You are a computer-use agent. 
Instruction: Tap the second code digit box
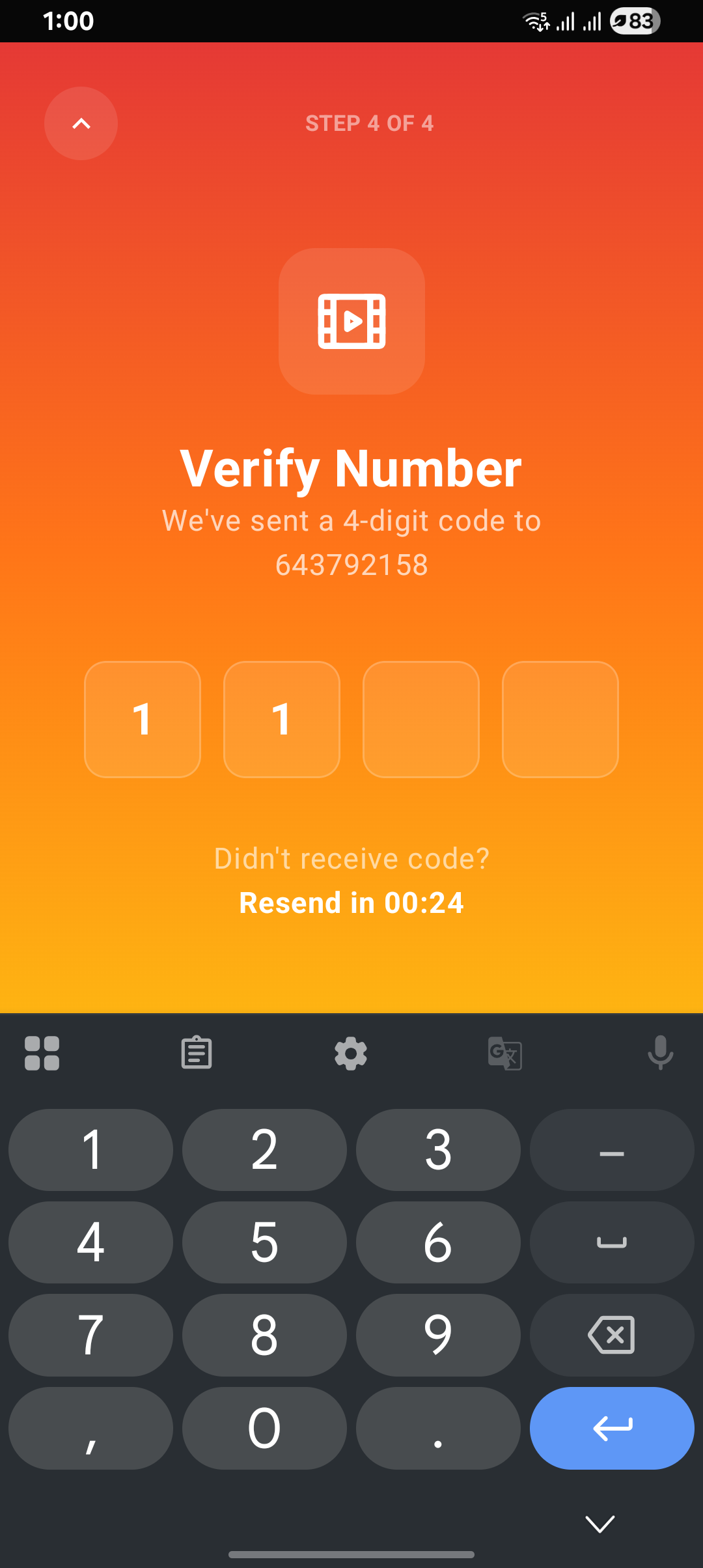click(x=281, y=720)
